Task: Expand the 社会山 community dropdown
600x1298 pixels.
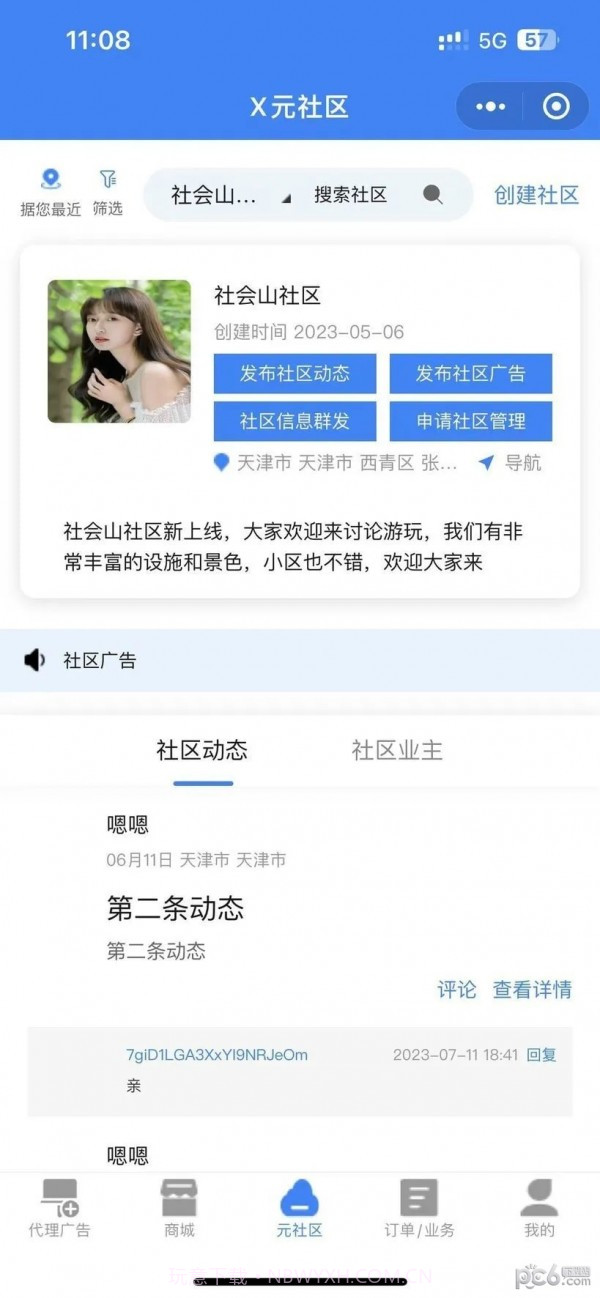Action: pyautogui.click(x=230, y=195)
